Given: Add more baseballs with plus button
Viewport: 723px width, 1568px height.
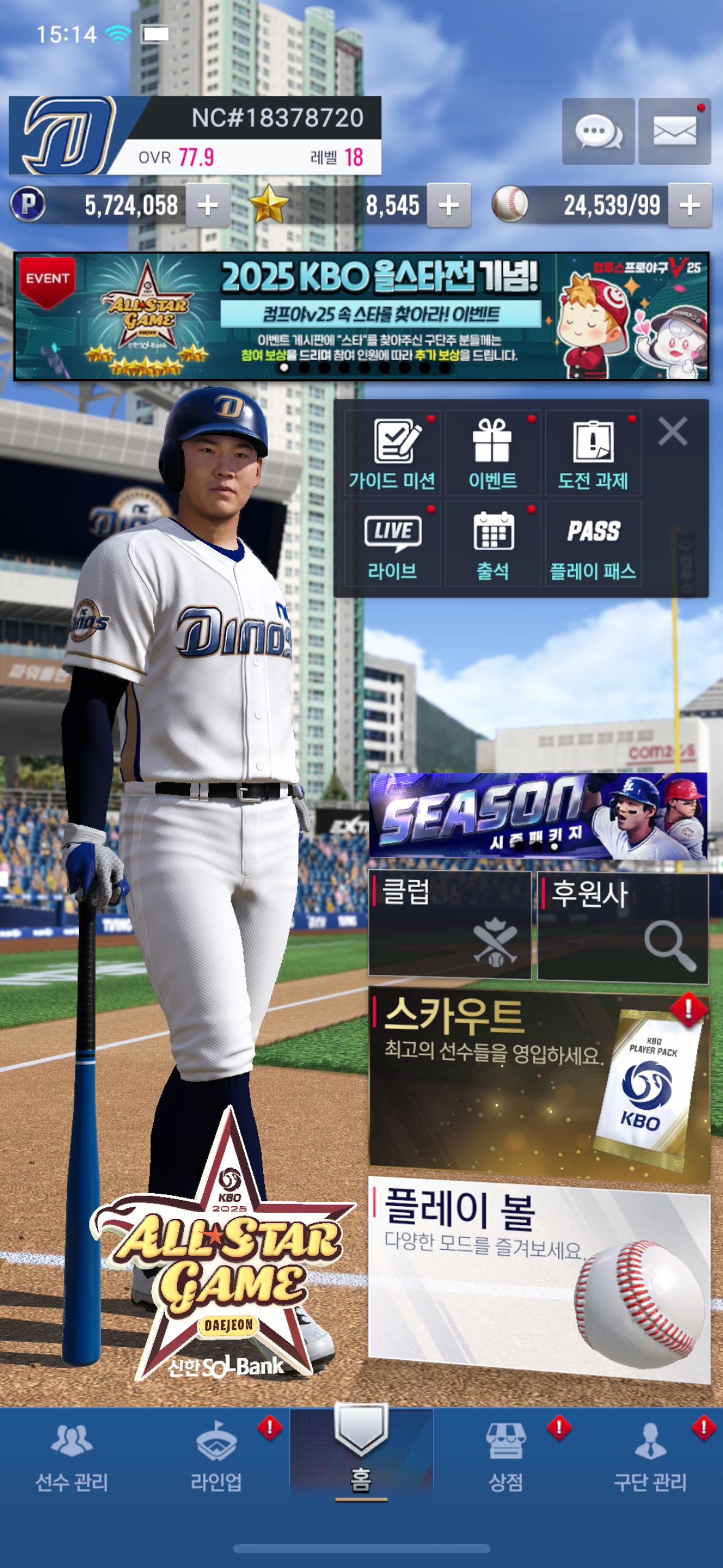Looking at the screenshot, I should pos(690,206).
